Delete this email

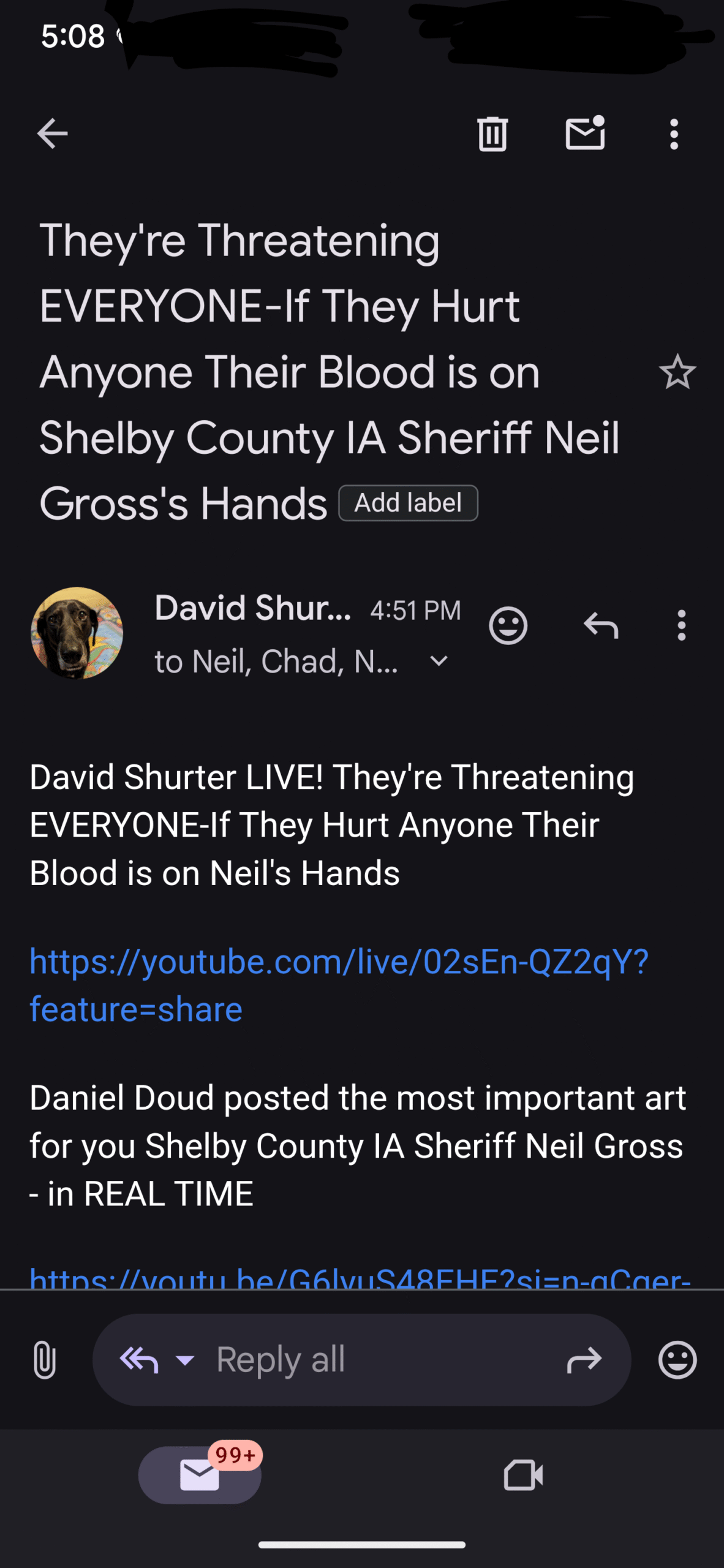coord(492,134)
